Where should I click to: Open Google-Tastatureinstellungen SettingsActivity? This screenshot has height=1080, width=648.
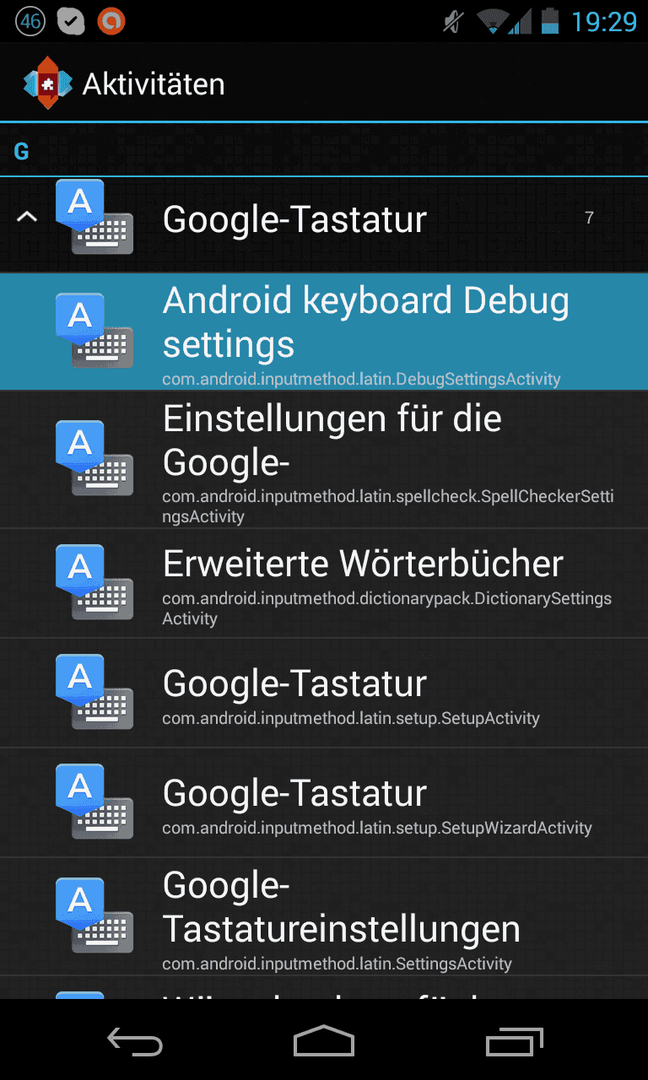(324, 916)
